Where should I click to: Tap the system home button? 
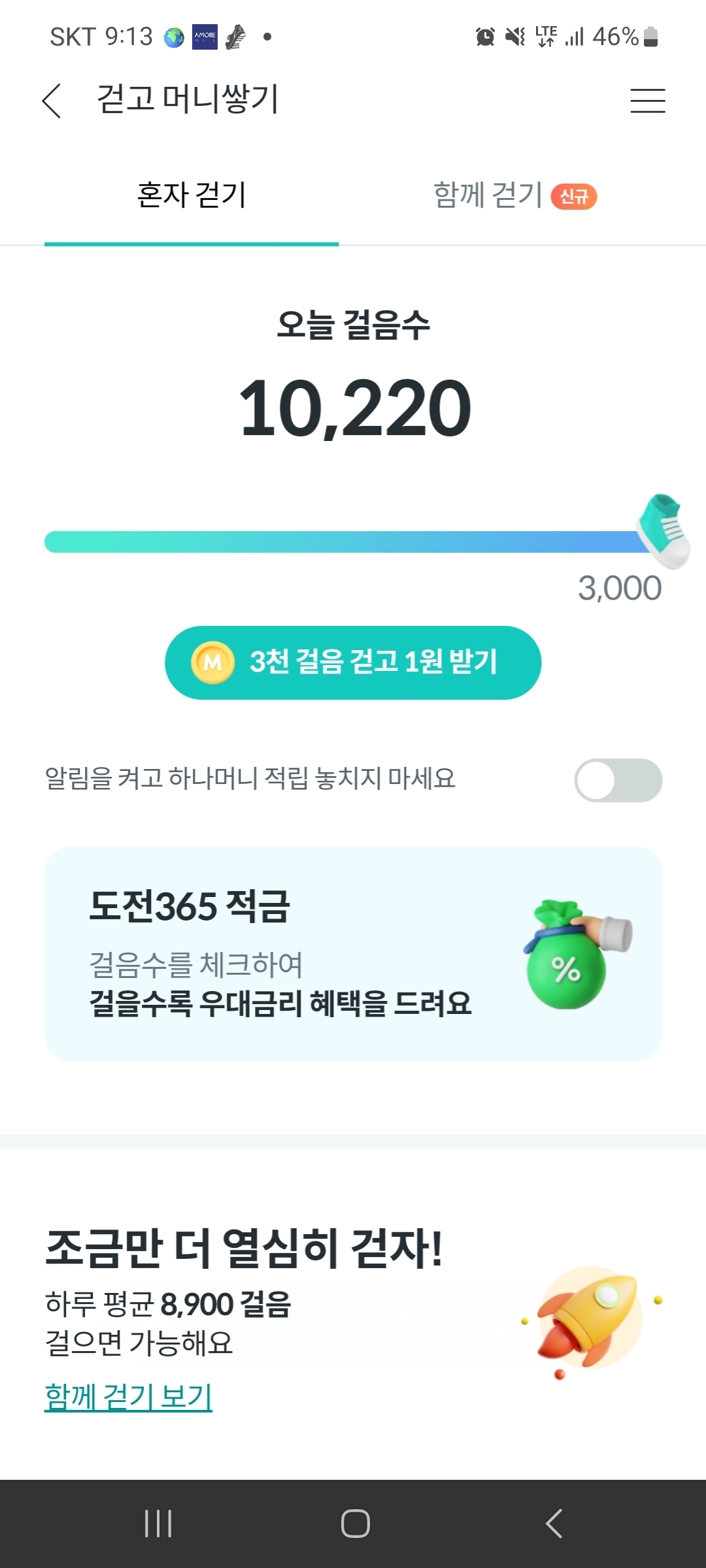(355, 1524)
